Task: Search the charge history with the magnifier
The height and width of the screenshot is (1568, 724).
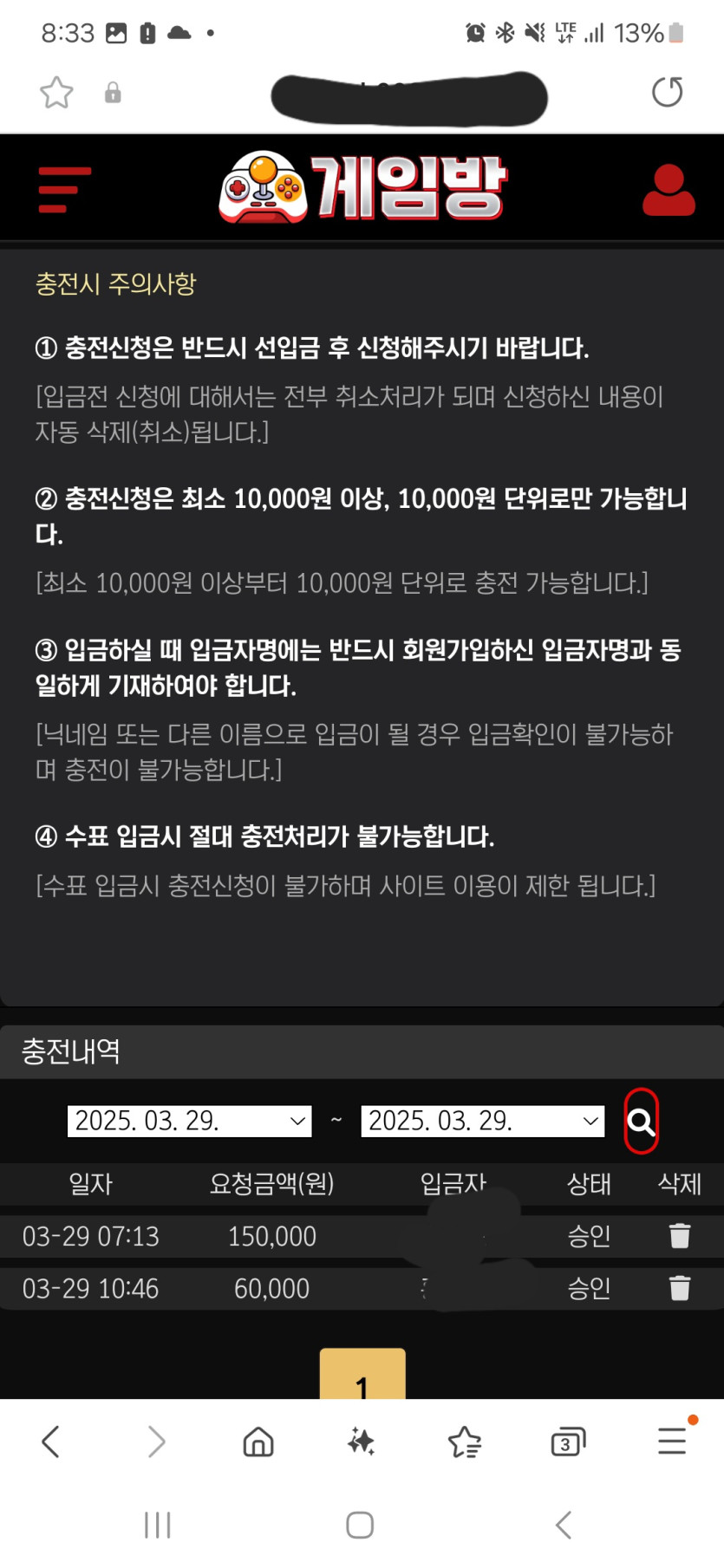Action: [x=641, y=1122]
